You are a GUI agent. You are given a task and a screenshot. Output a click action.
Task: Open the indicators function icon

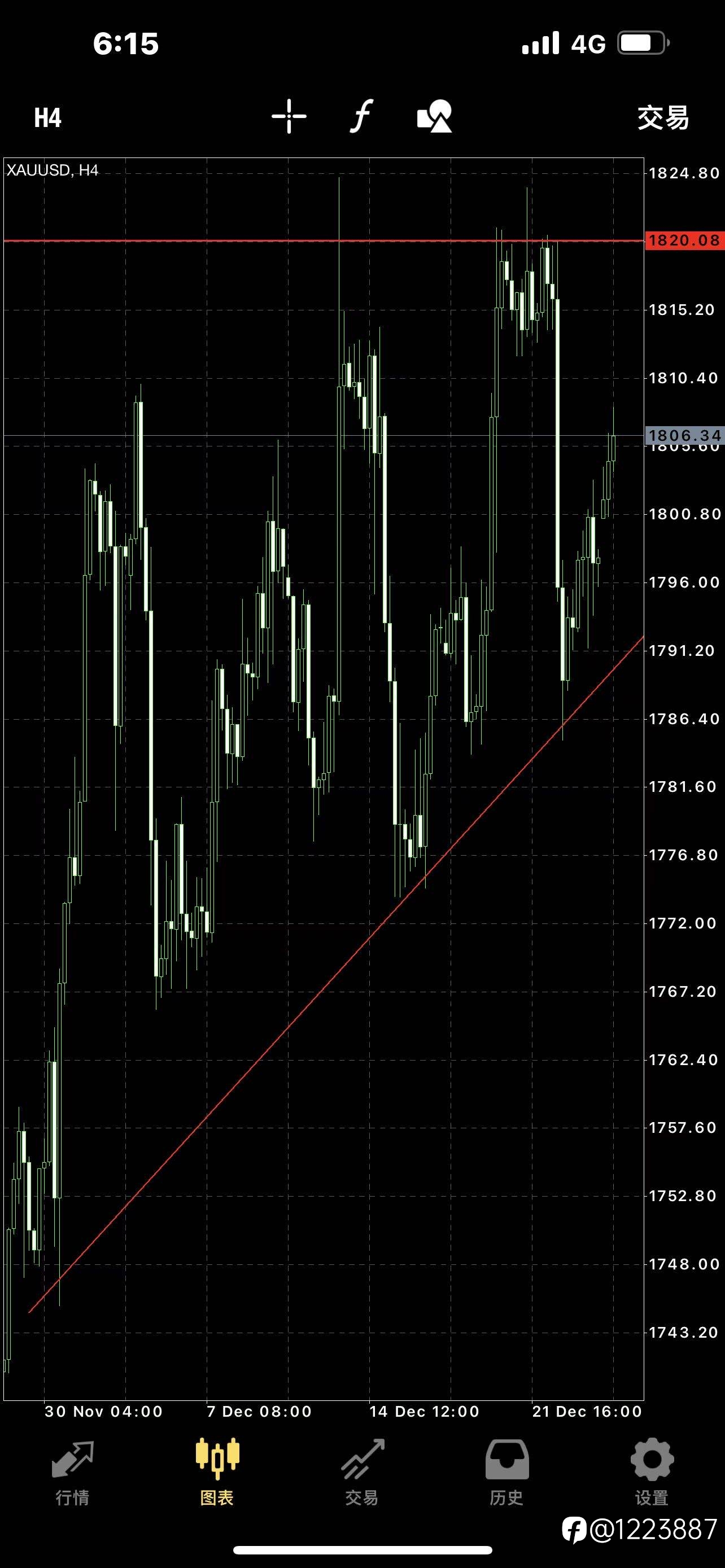pos(361,116)
